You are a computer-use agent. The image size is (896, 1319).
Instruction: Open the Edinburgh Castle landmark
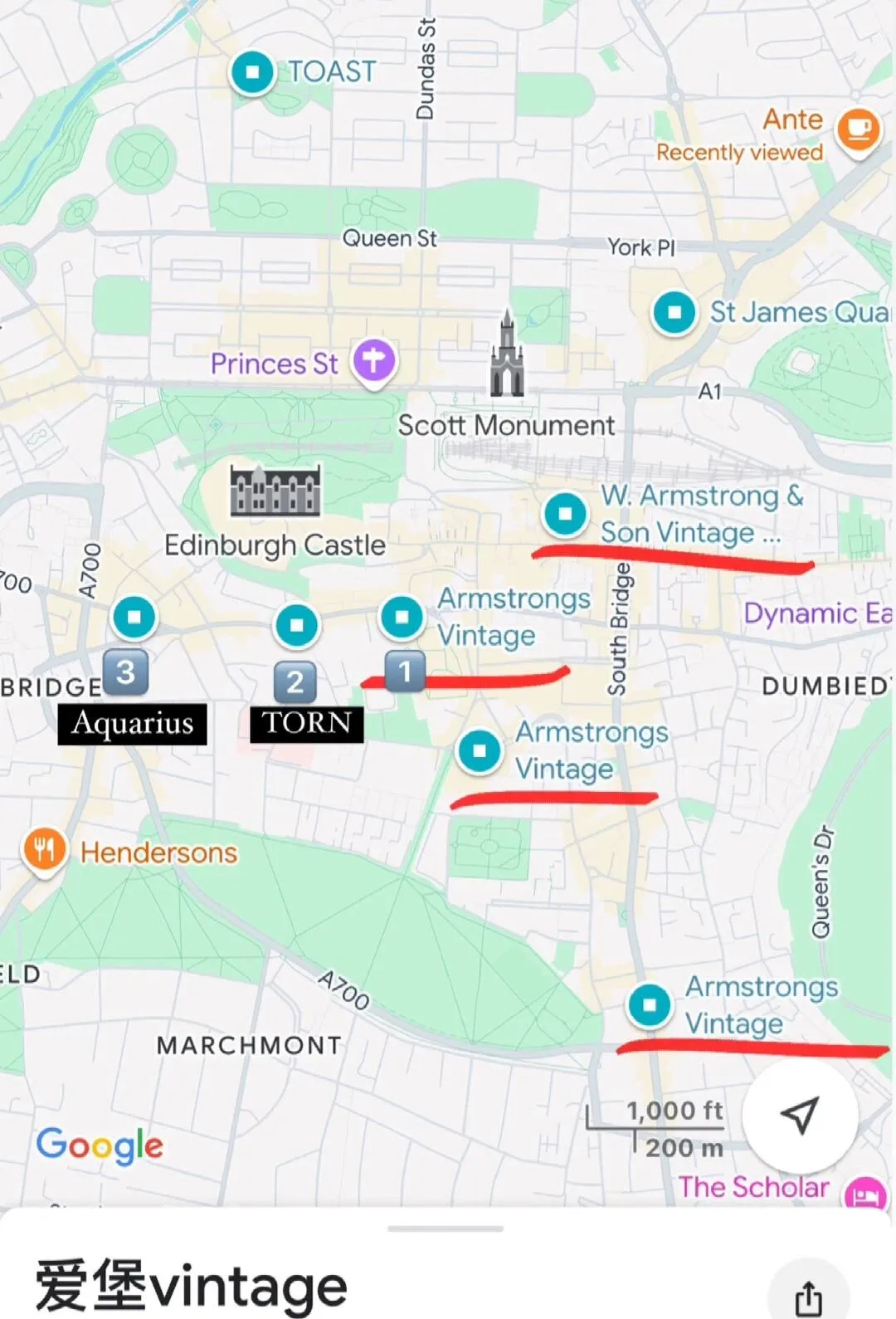point(275,490)
